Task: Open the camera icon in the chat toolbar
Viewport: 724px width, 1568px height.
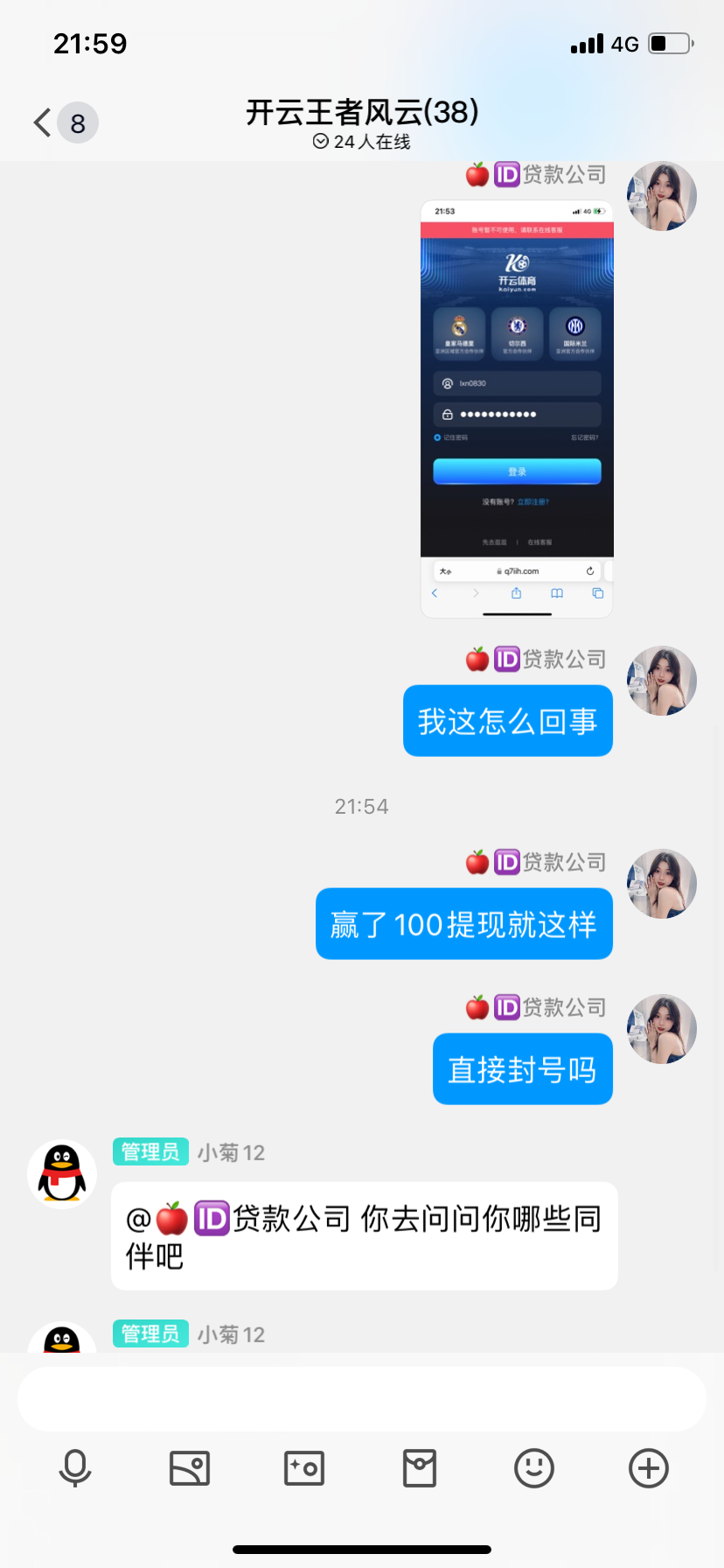Action: click(304, 1468)
